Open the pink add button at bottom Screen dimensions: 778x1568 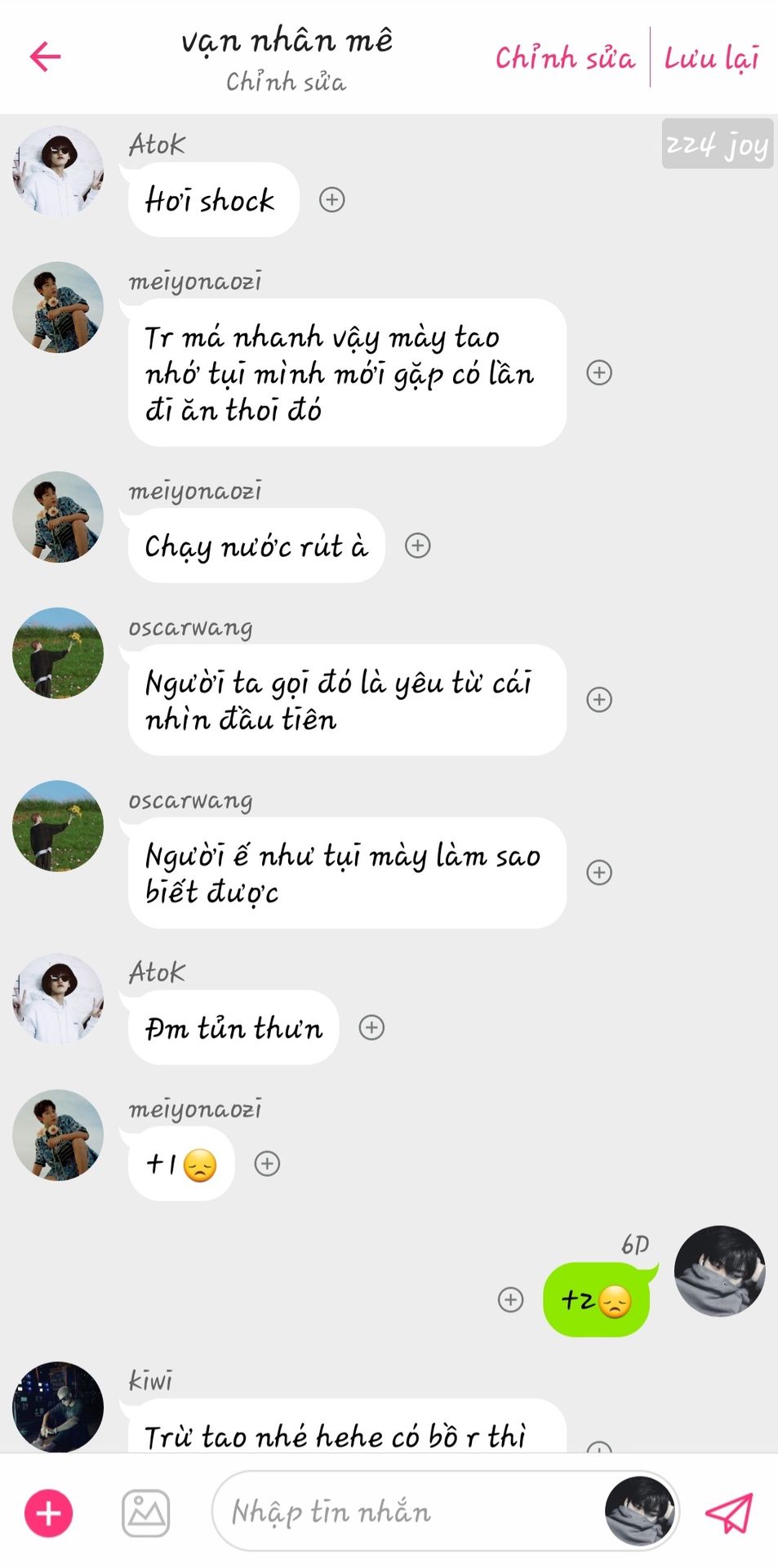pos(49,1512)
